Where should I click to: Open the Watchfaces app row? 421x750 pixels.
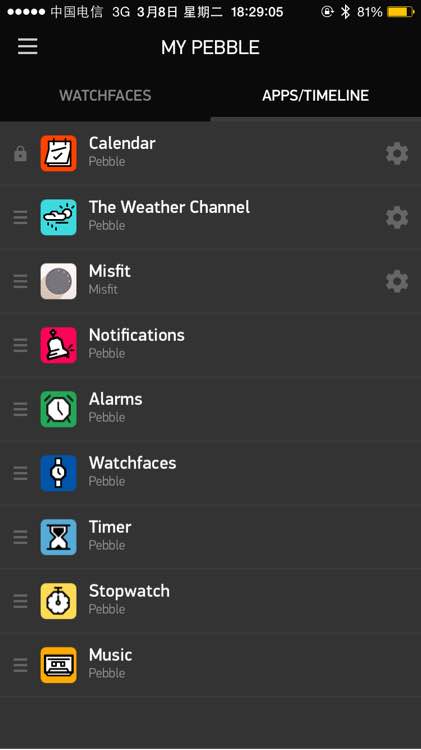pos(210,473)
